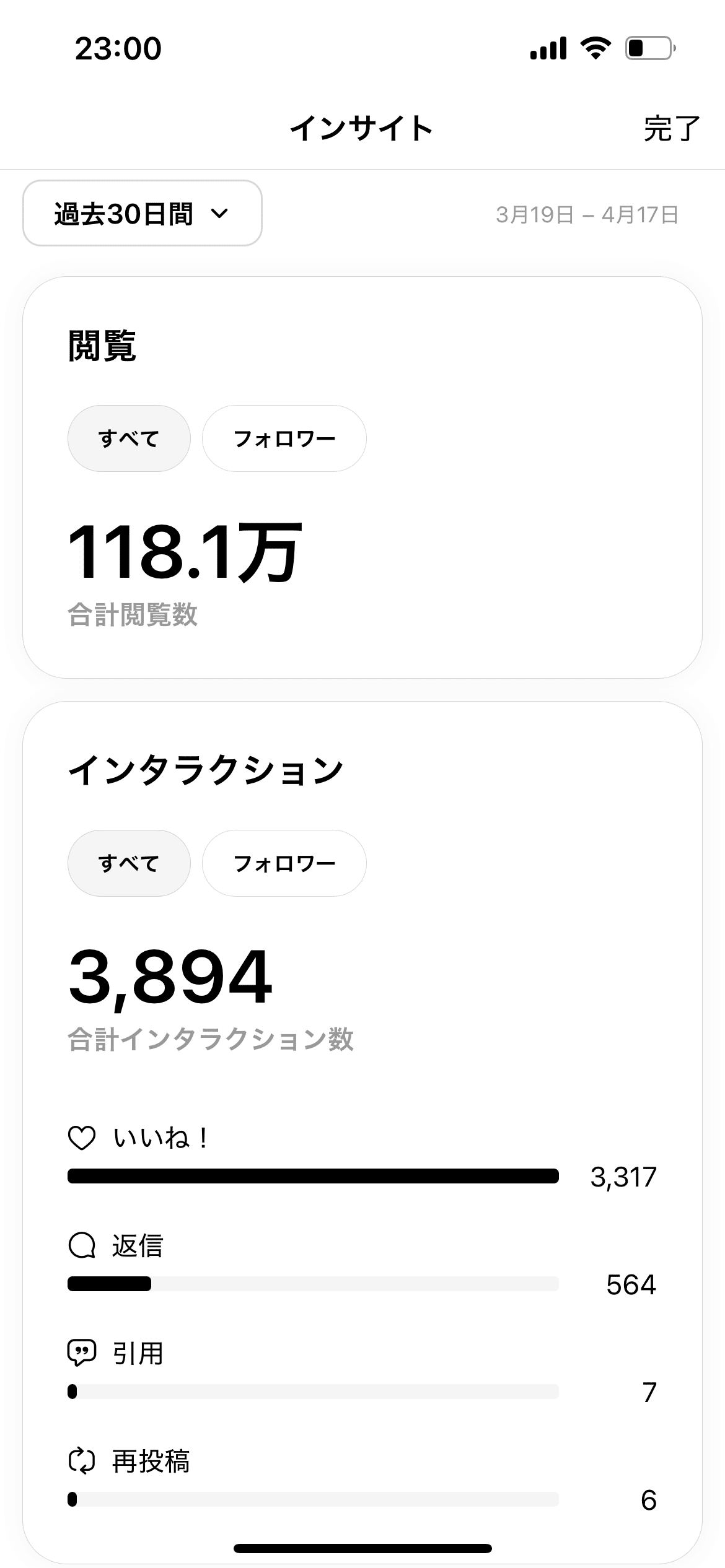Click the speech bubble icon beside 返信
The height and width of the screenshot is (1568, 725).
pos(82,1246)
